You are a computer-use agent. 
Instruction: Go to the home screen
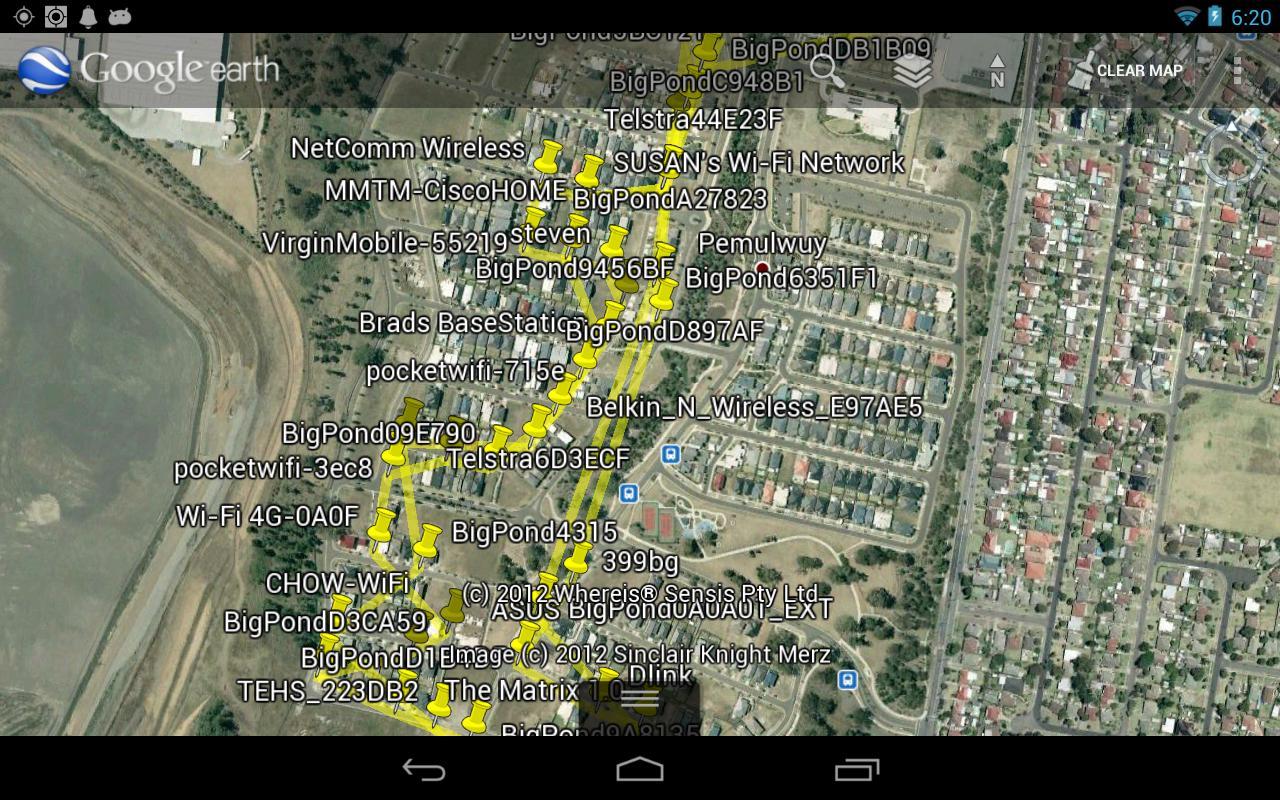click(640, 769)
